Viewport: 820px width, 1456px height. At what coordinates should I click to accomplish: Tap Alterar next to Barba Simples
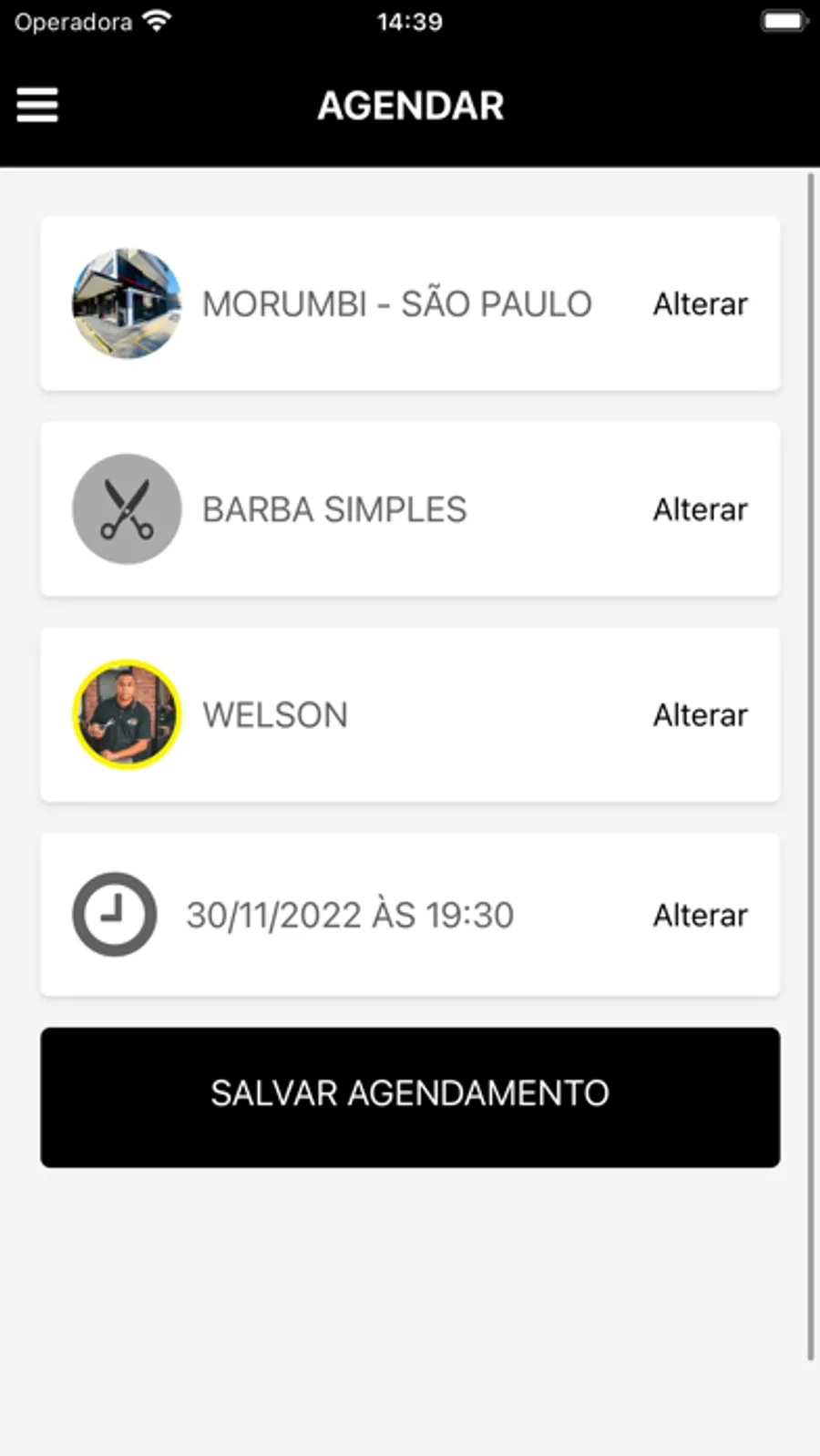[700, 509]
